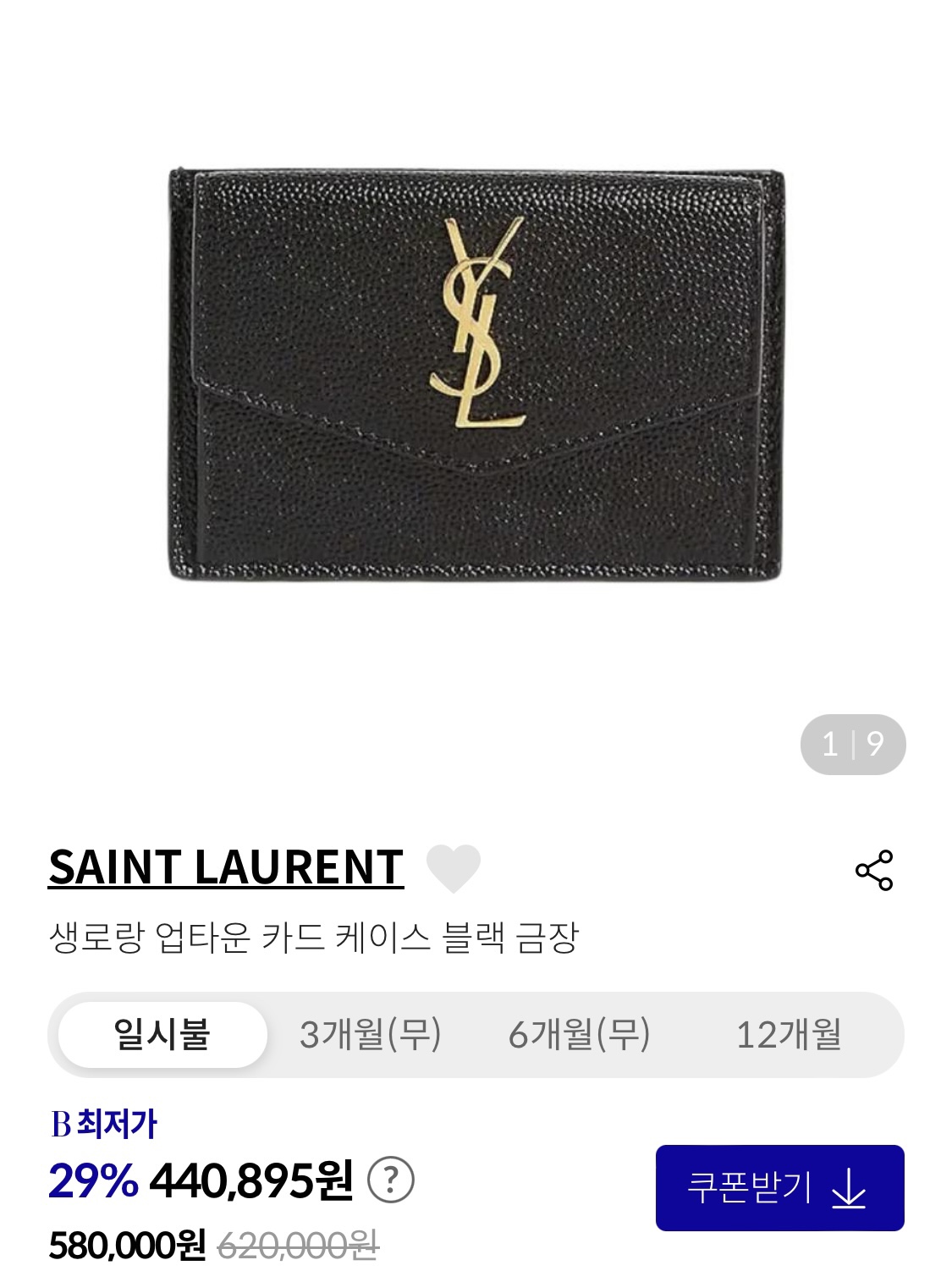Choose the 12개월 installment tab
952x1271 pixels.
788,1034
